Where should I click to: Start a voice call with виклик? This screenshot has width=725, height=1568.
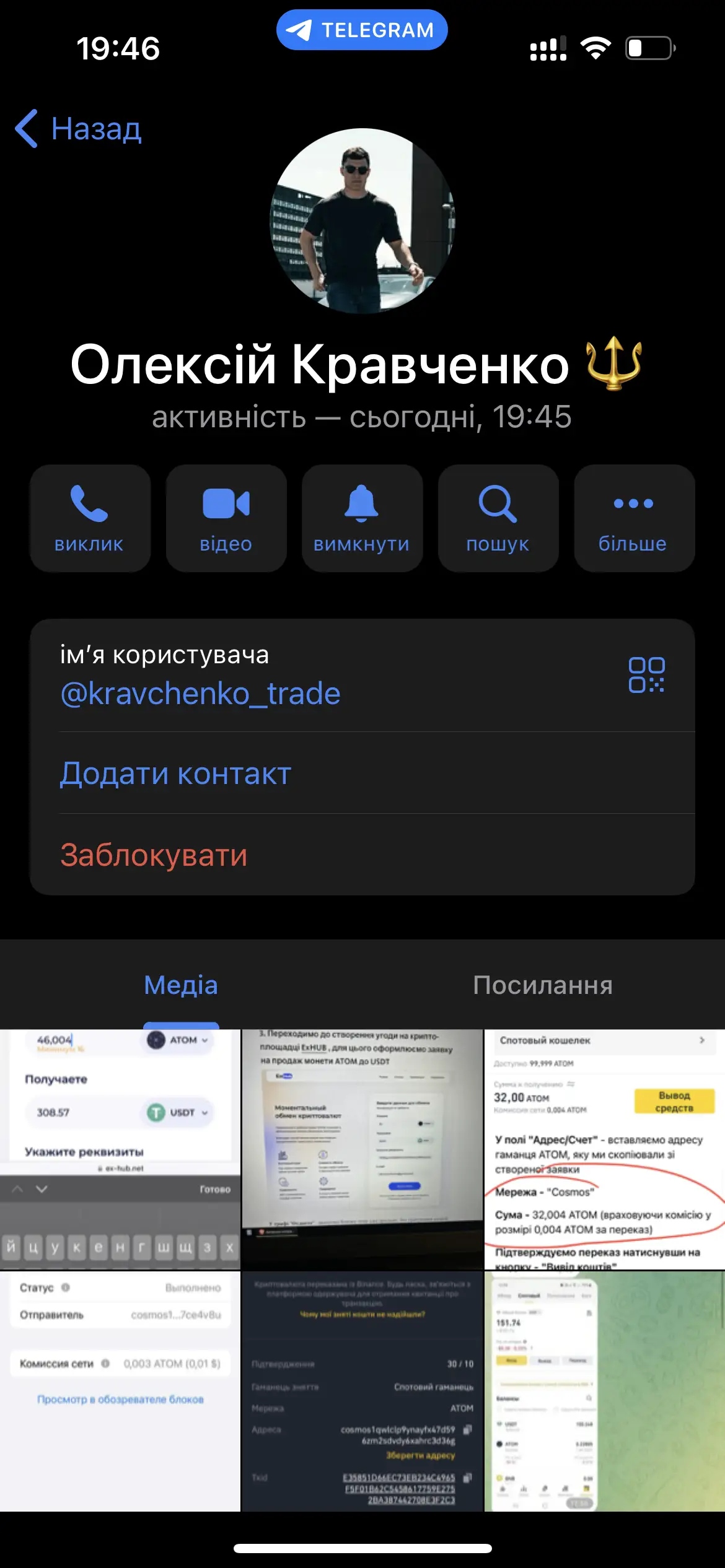(x=90, y=518)
